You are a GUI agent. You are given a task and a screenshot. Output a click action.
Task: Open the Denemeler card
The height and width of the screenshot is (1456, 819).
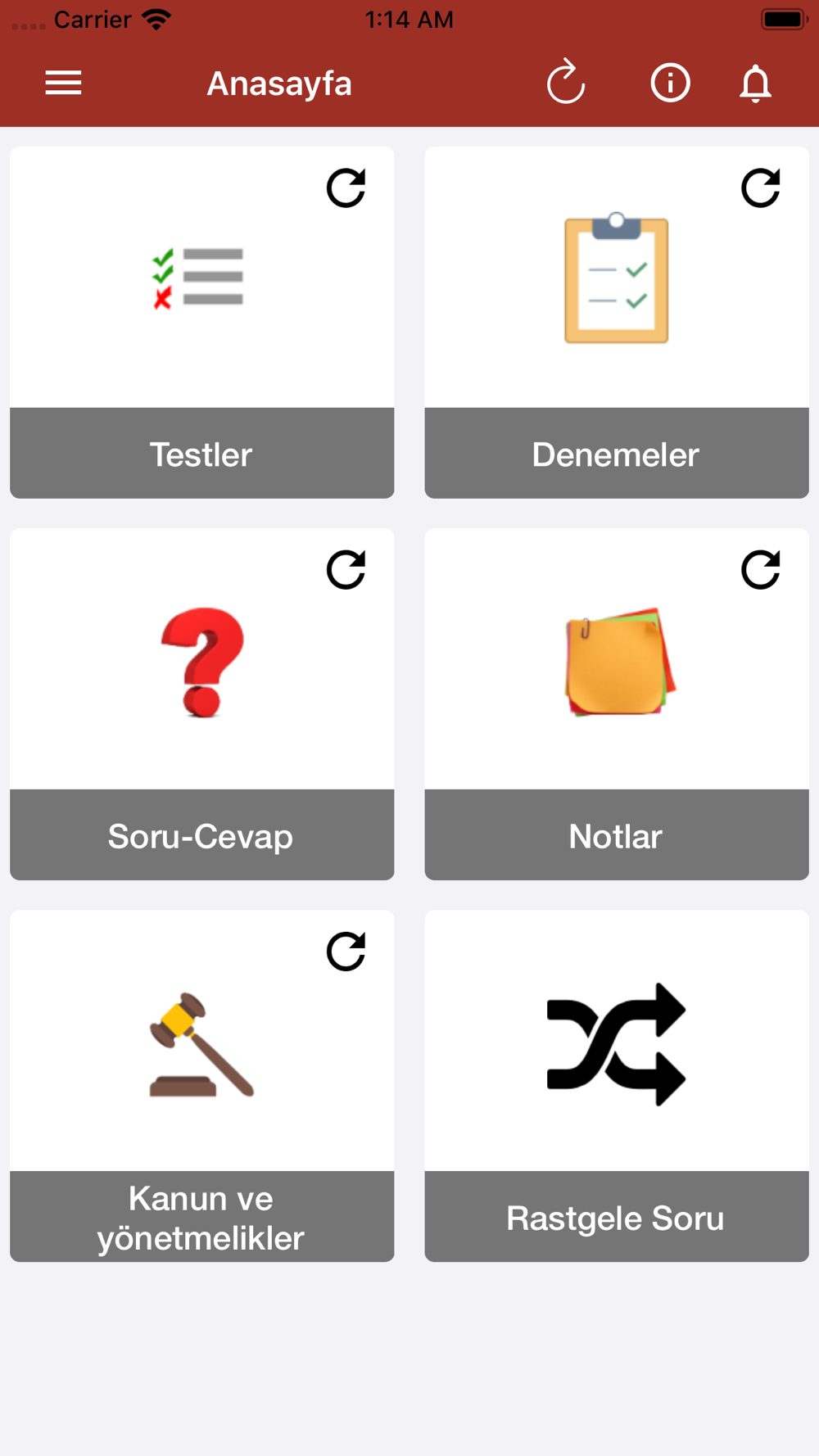point(617,323)
